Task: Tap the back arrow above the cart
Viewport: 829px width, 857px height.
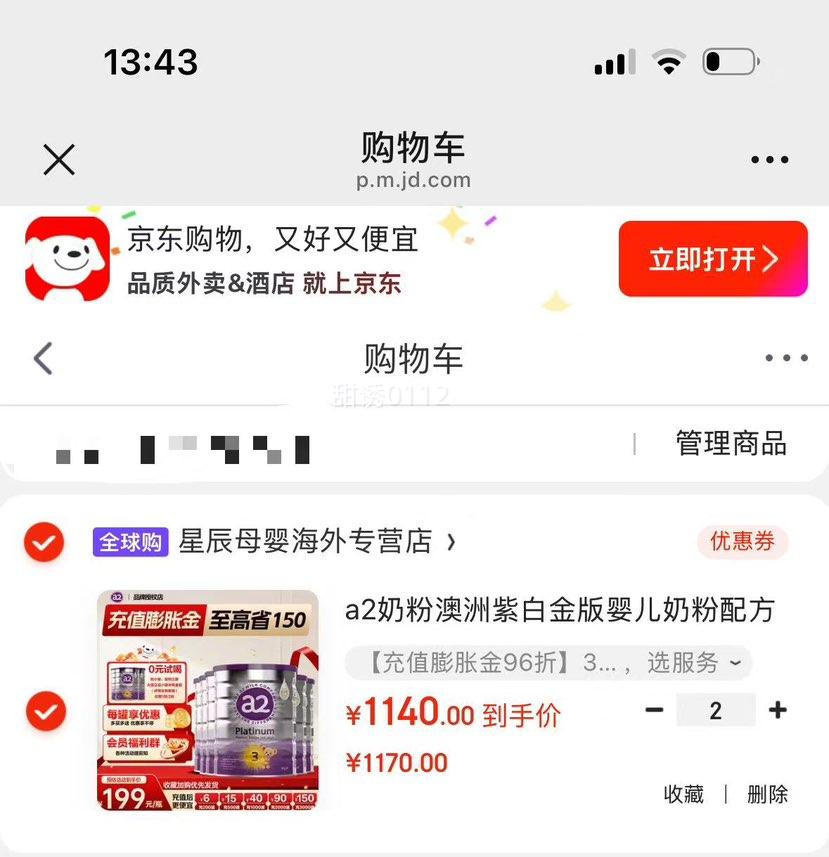Action: (x=42, y=357)
